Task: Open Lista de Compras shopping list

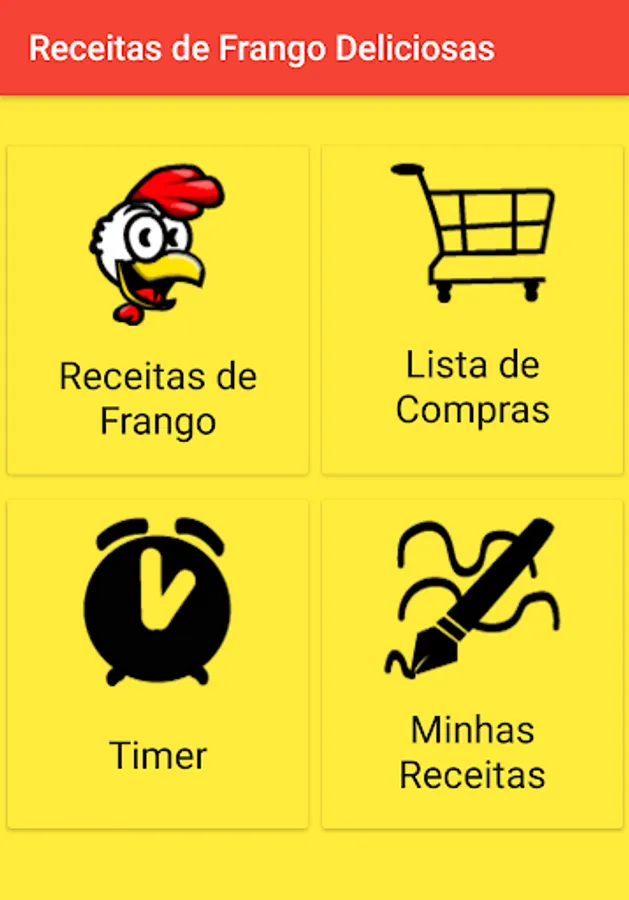Action: 472,310
